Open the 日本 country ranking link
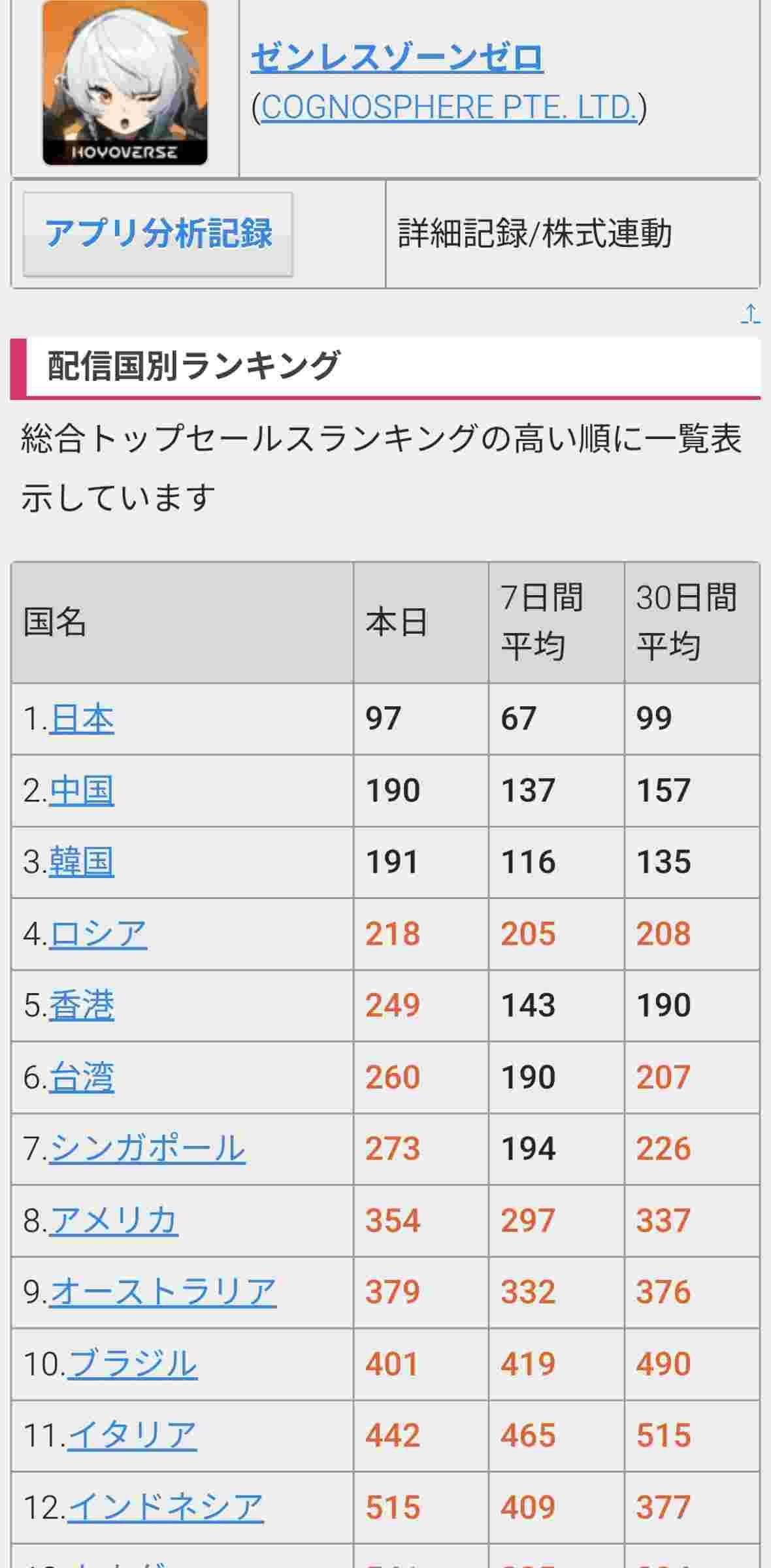Screen dimensions: 771x1568 click(82, 719)
